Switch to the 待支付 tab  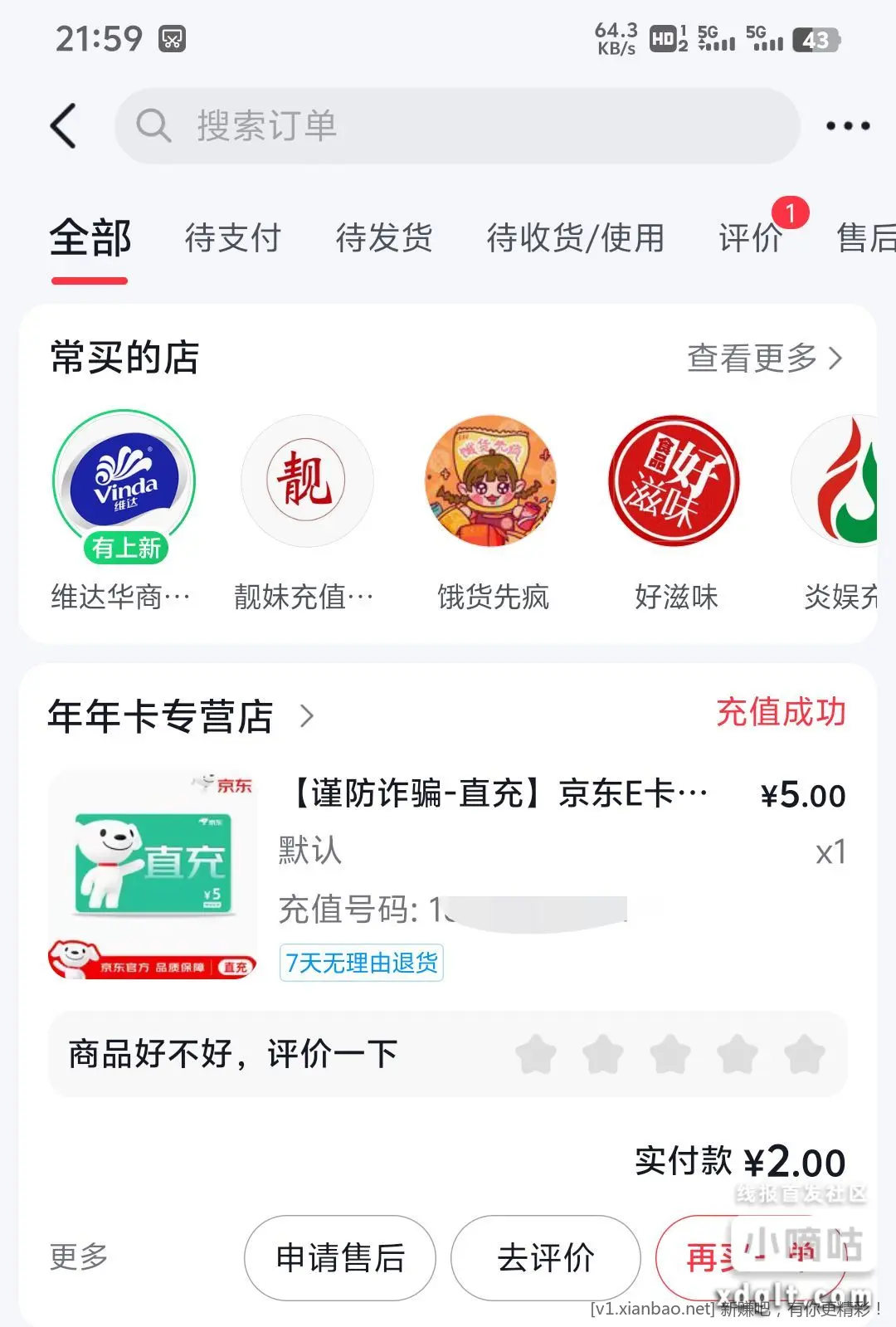point(232,238)
